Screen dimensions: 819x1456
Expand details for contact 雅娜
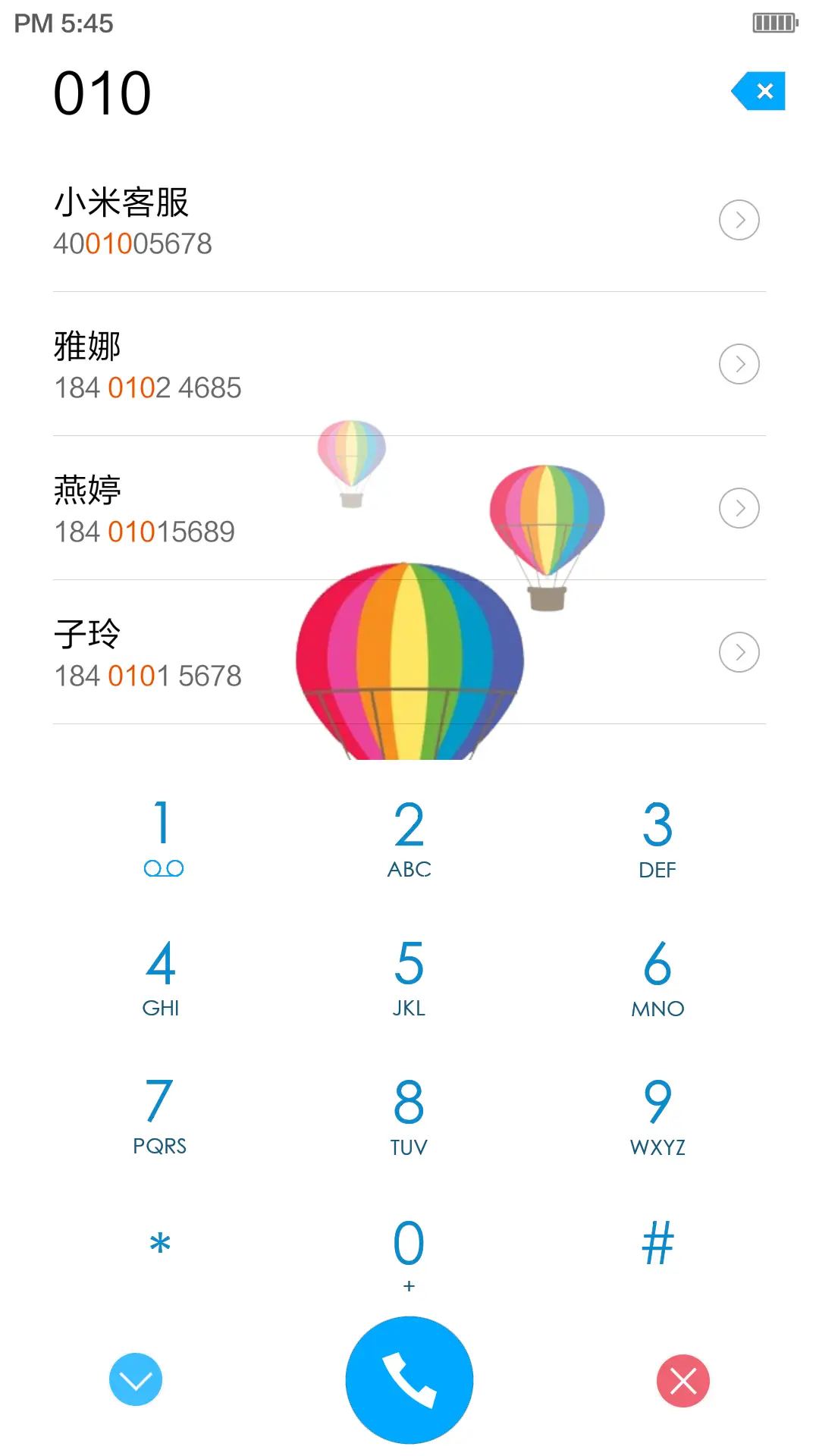[x=739, y=364]
